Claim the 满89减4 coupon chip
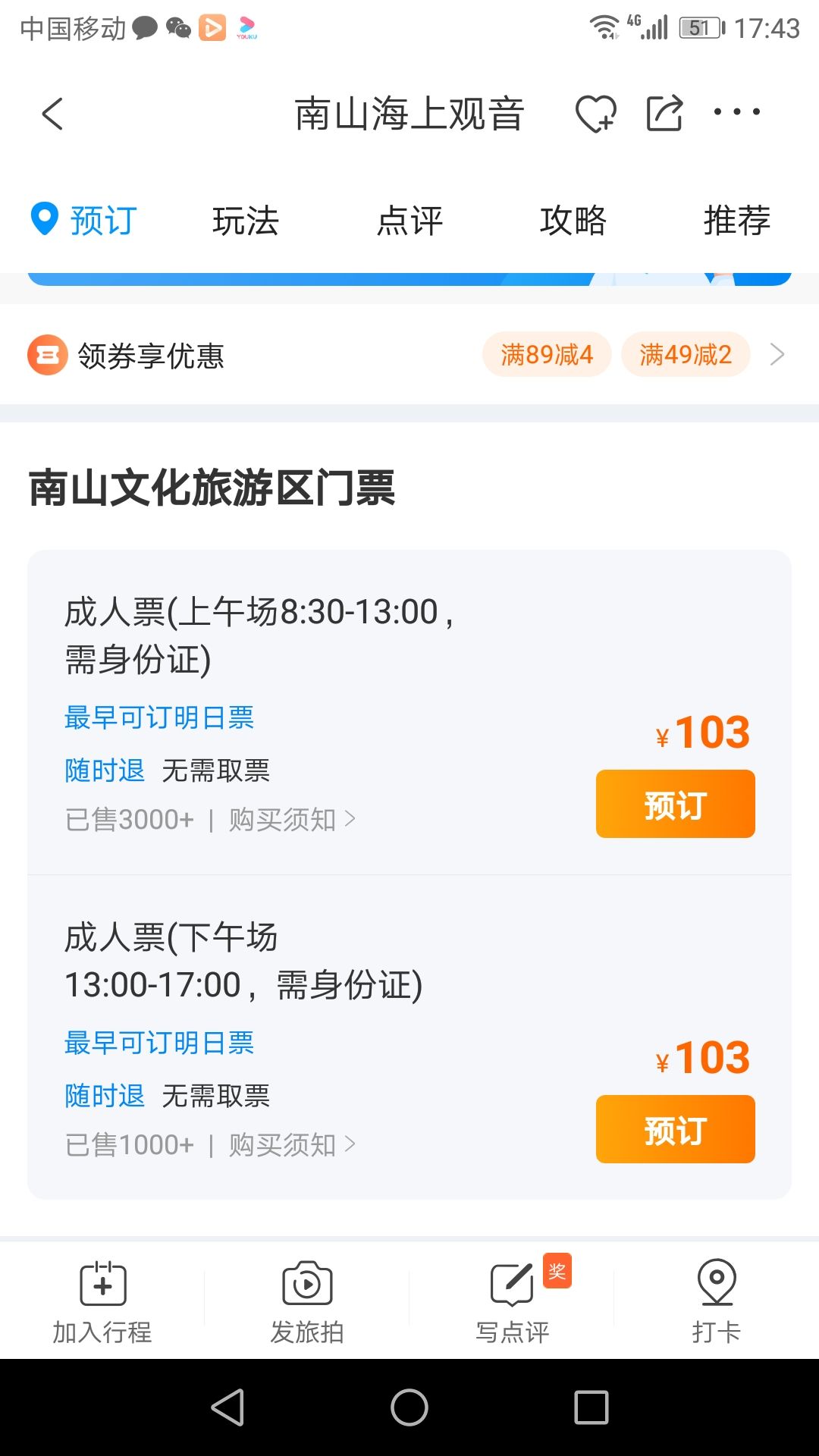819x1456 pixels. [547, 354]
